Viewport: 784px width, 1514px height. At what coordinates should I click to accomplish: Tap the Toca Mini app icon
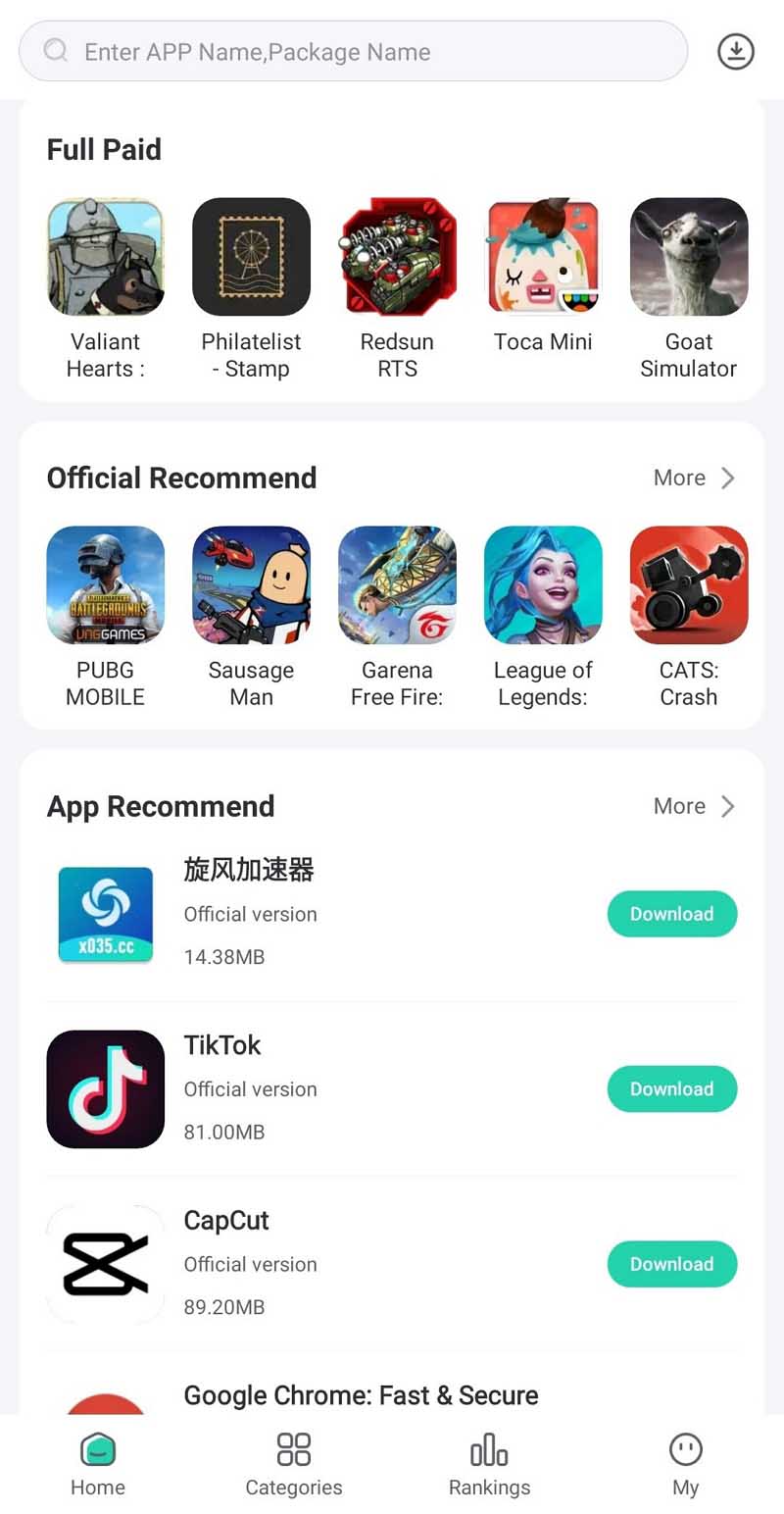click(x=543, y=257)
